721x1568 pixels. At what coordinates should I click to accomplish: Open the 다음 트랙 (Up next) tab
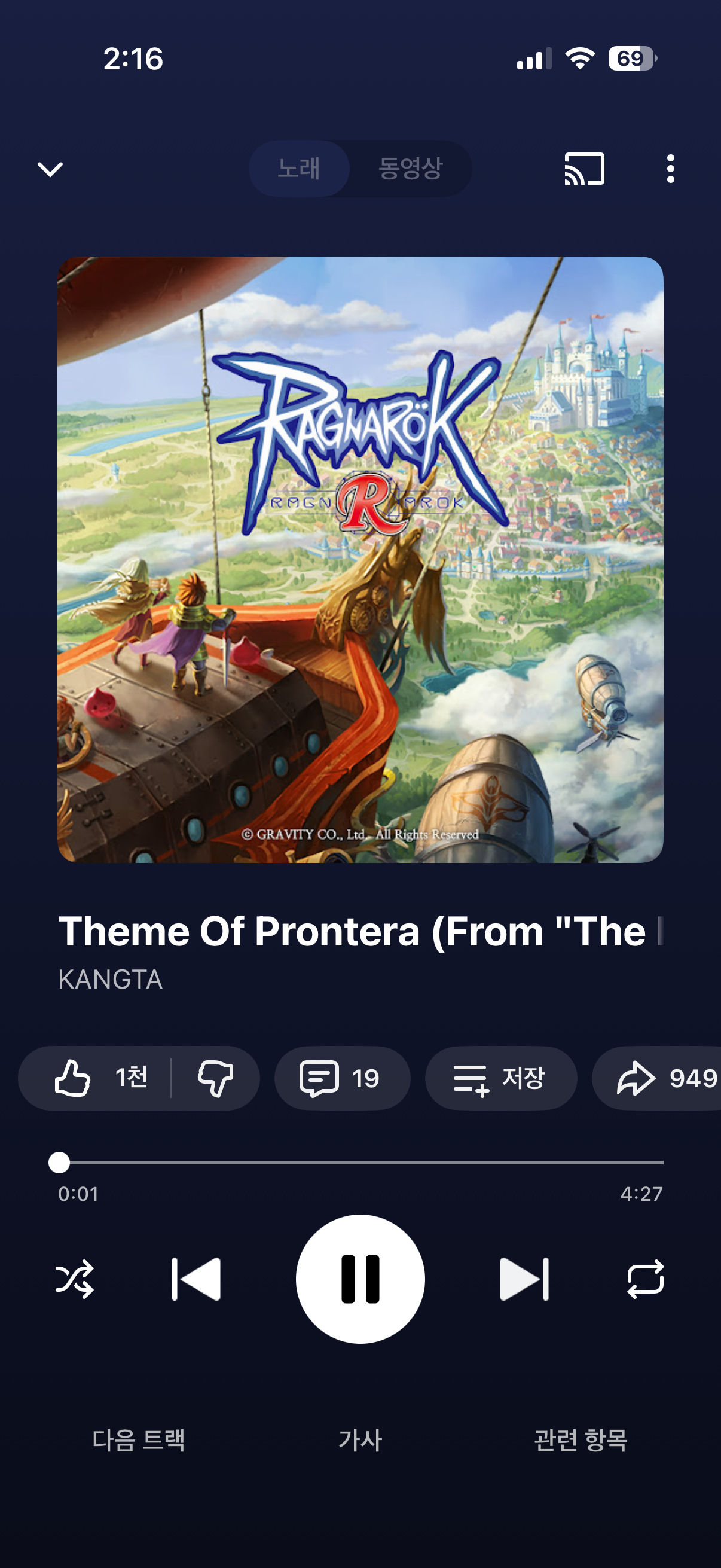pyautogui.click(x=138, y=1440)
